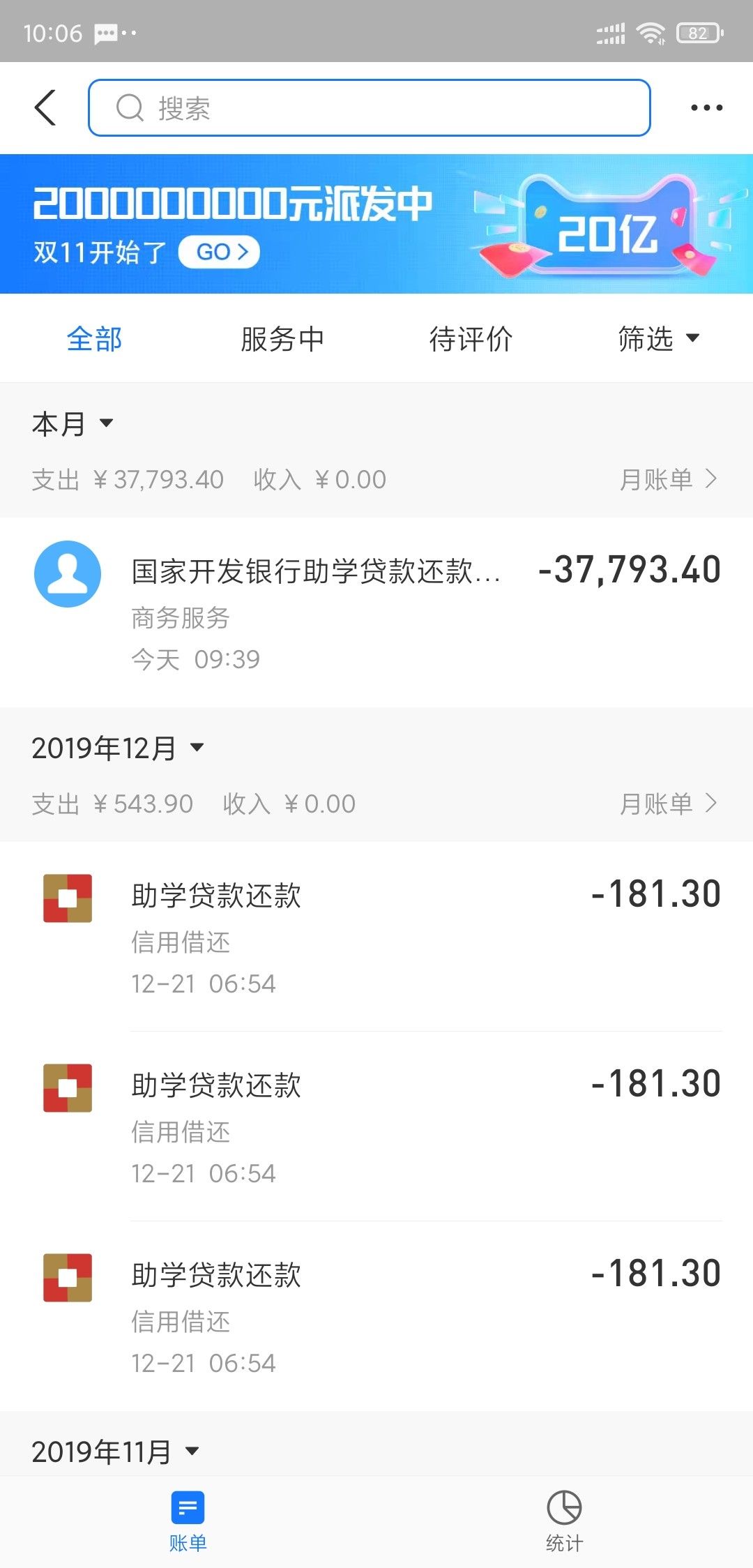
Task: Switch to the 待评价 tab
Action: click(x=471, y=340)
